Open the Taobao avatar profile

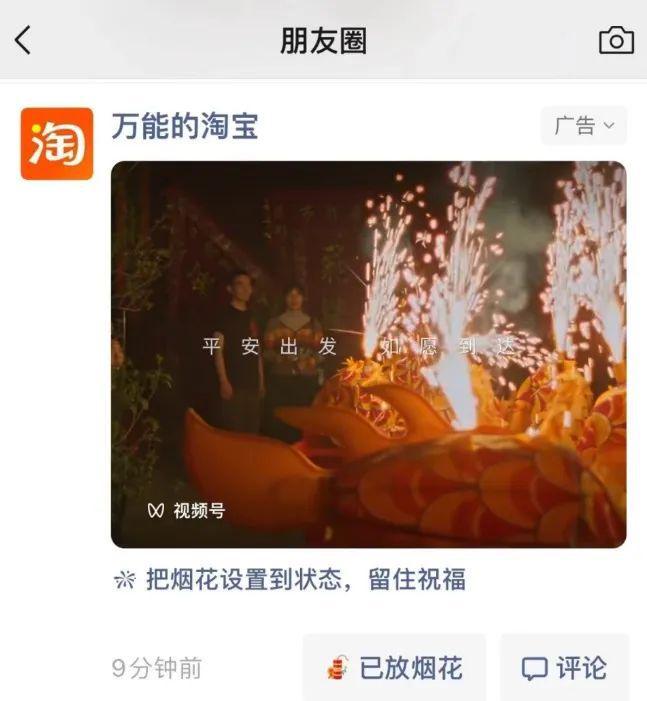(57, 144)
